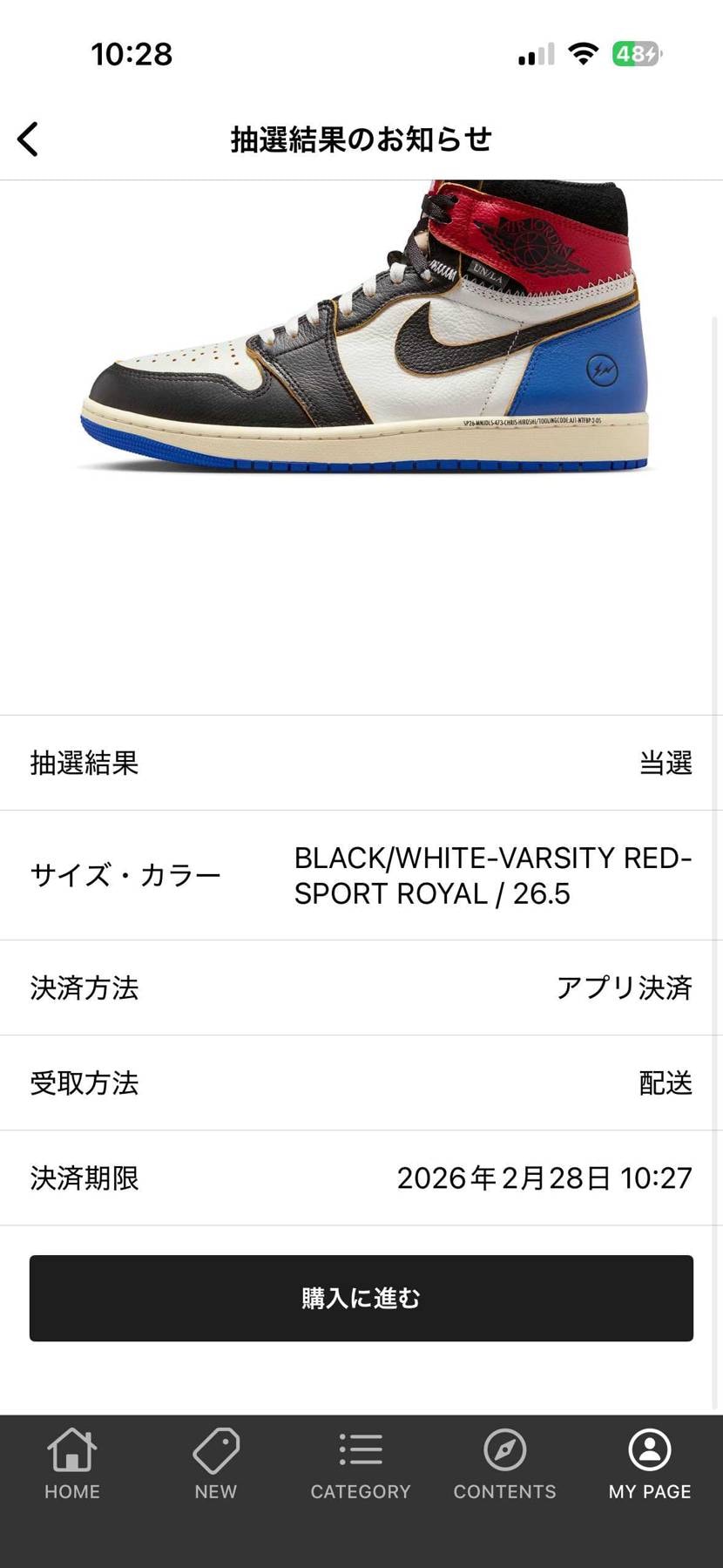Screen dimensions: 723x1568
Task: Tap the アプリ決済 payment method value
Action: click(x=625, y=988)
